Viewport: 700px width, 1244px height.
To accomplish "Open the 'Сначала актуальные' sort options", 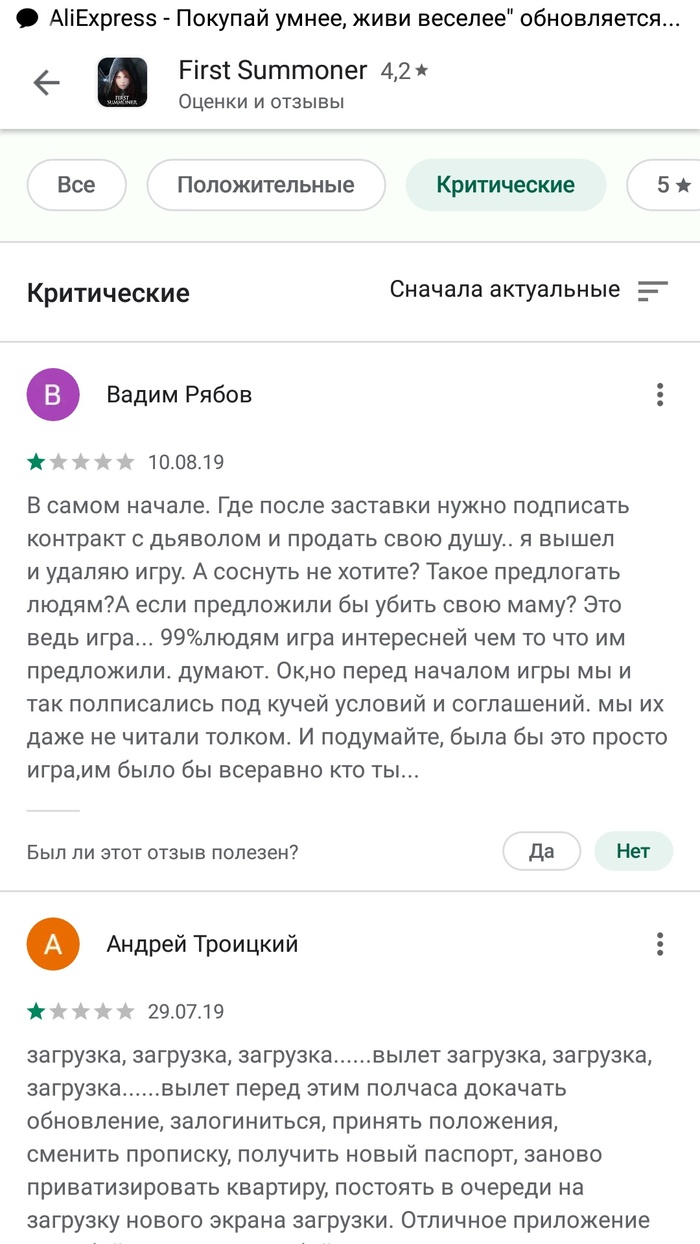I will click(x=528, y=290).
